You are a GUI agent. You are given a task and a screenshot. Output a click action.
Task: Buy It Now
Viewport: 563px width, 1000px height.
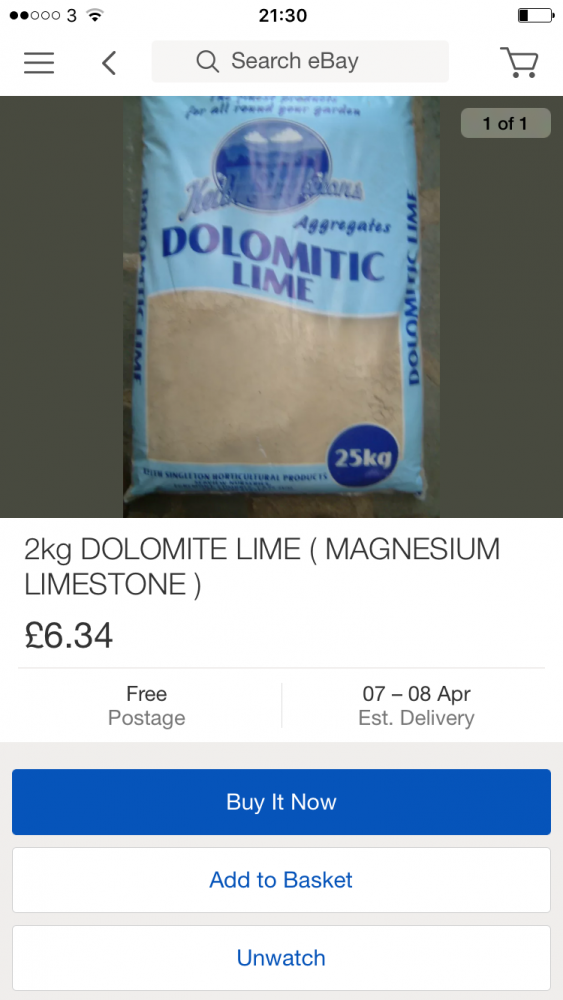281,802
